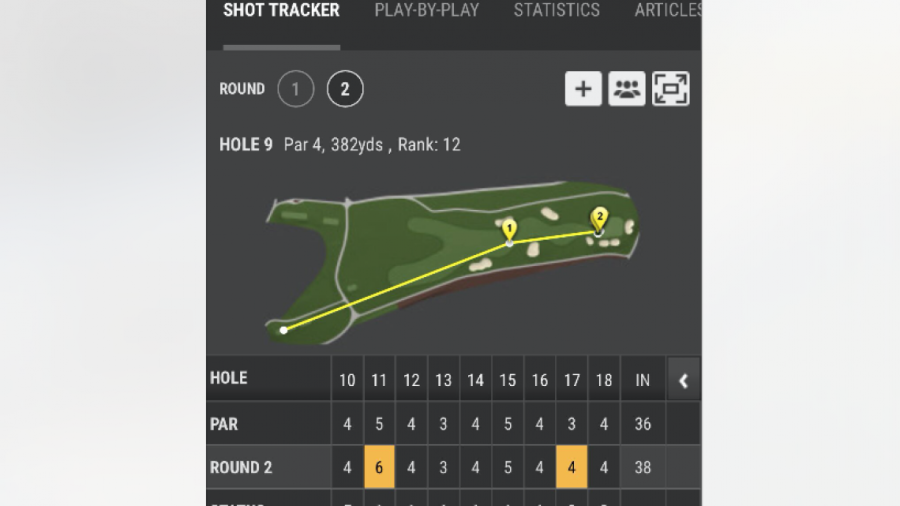Viewport: 900px width, 506px height.
Task: Open the Statistics tab
Action: click(x=557, y=11)
